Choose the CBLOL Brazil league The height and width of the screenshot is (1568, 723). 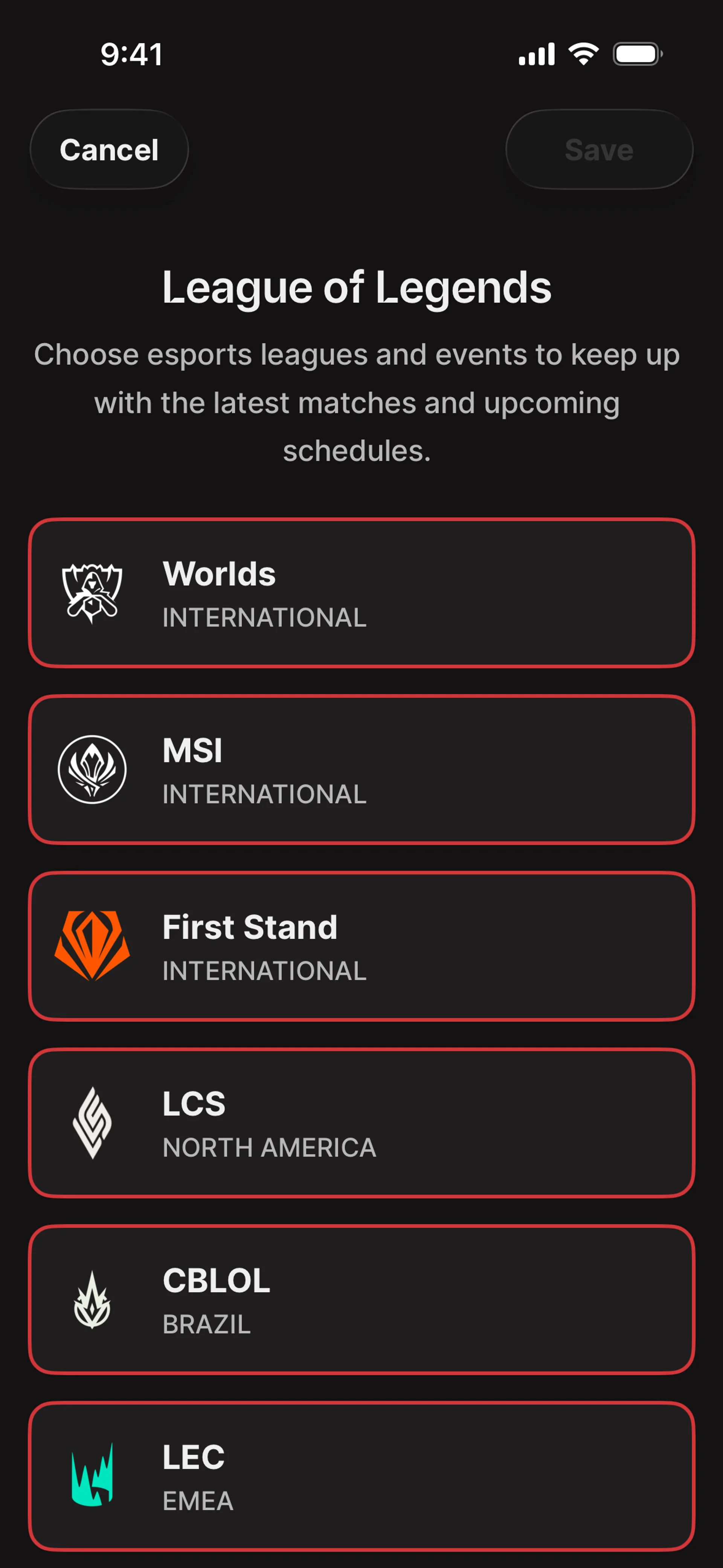[361, 1299]
